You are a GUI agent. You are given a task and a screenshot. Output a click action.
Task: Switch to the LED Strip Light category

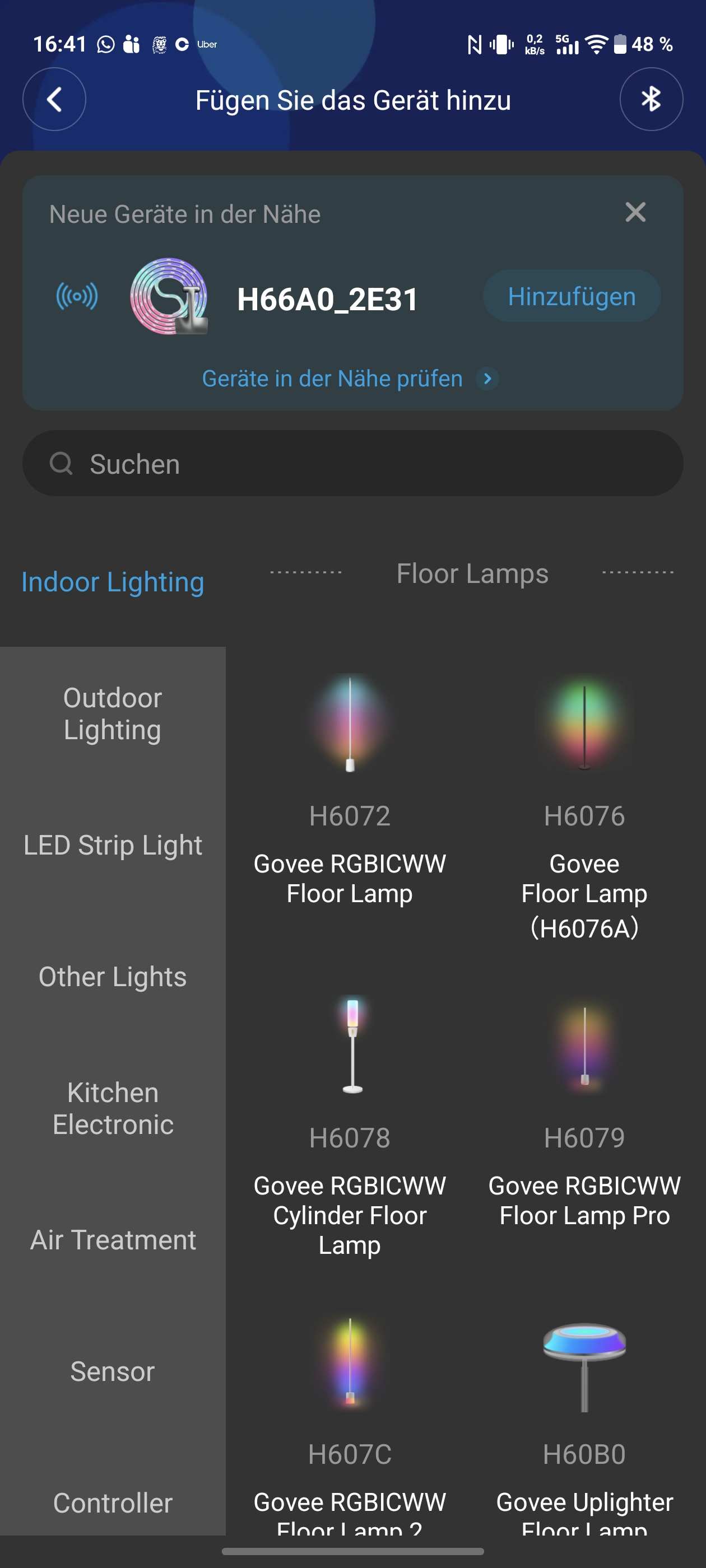click(x=113, y=845)
